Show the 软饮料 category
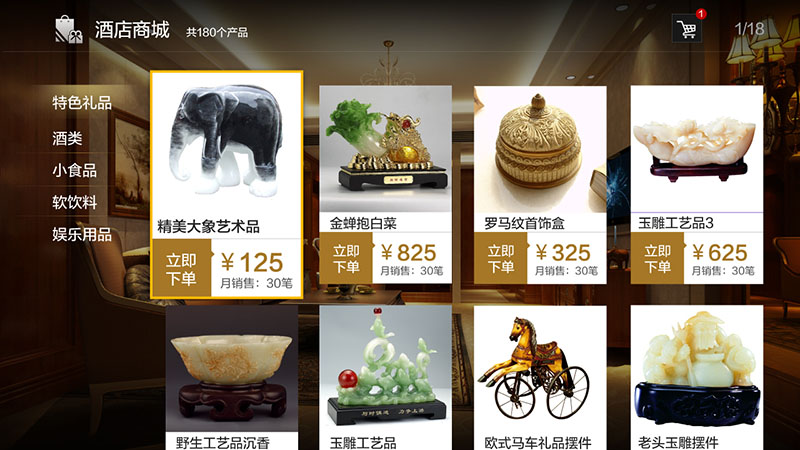The image size is (800, 450). tap(74, 202)
